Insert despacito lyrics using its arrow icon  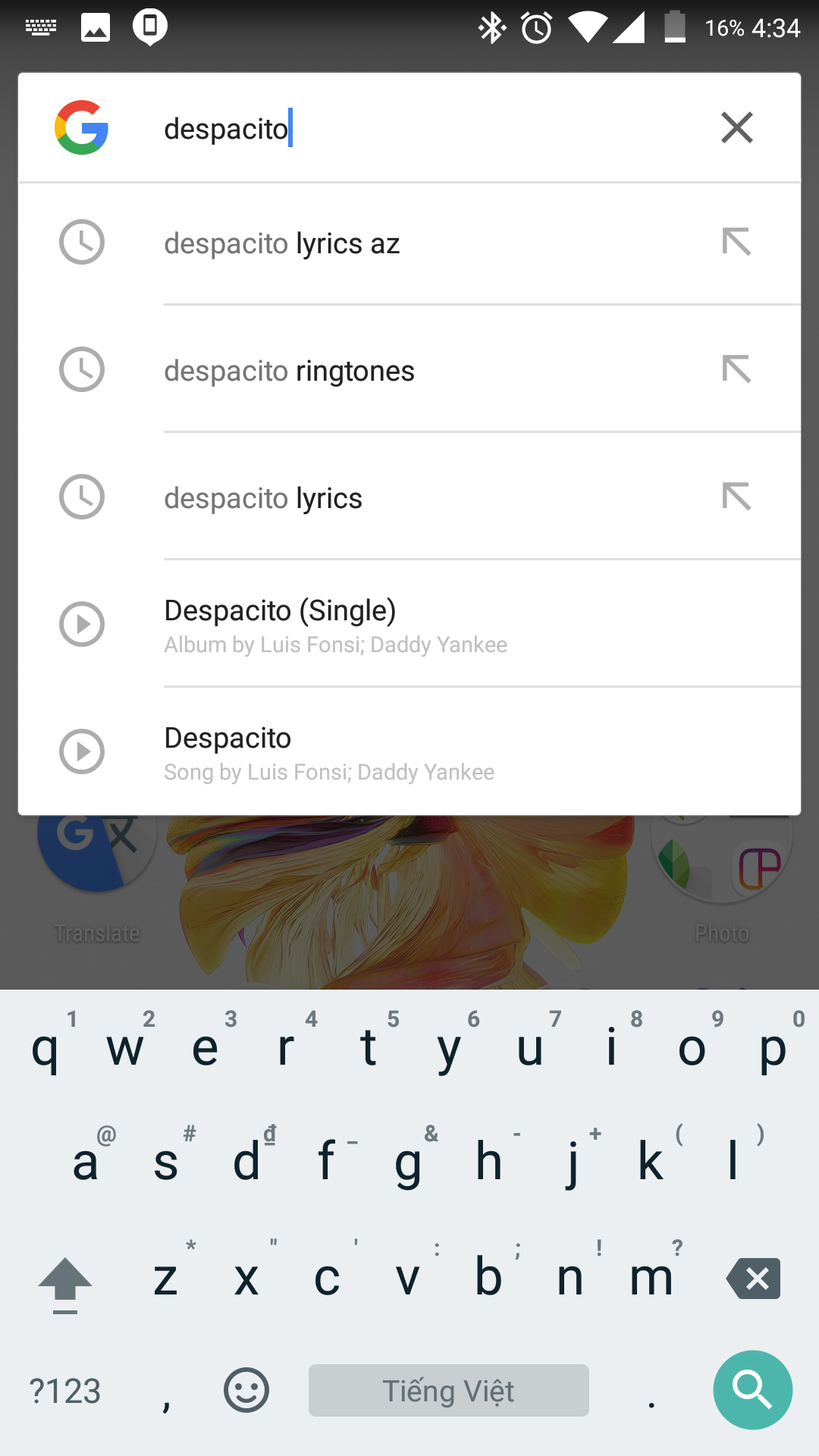click(736, 497)
